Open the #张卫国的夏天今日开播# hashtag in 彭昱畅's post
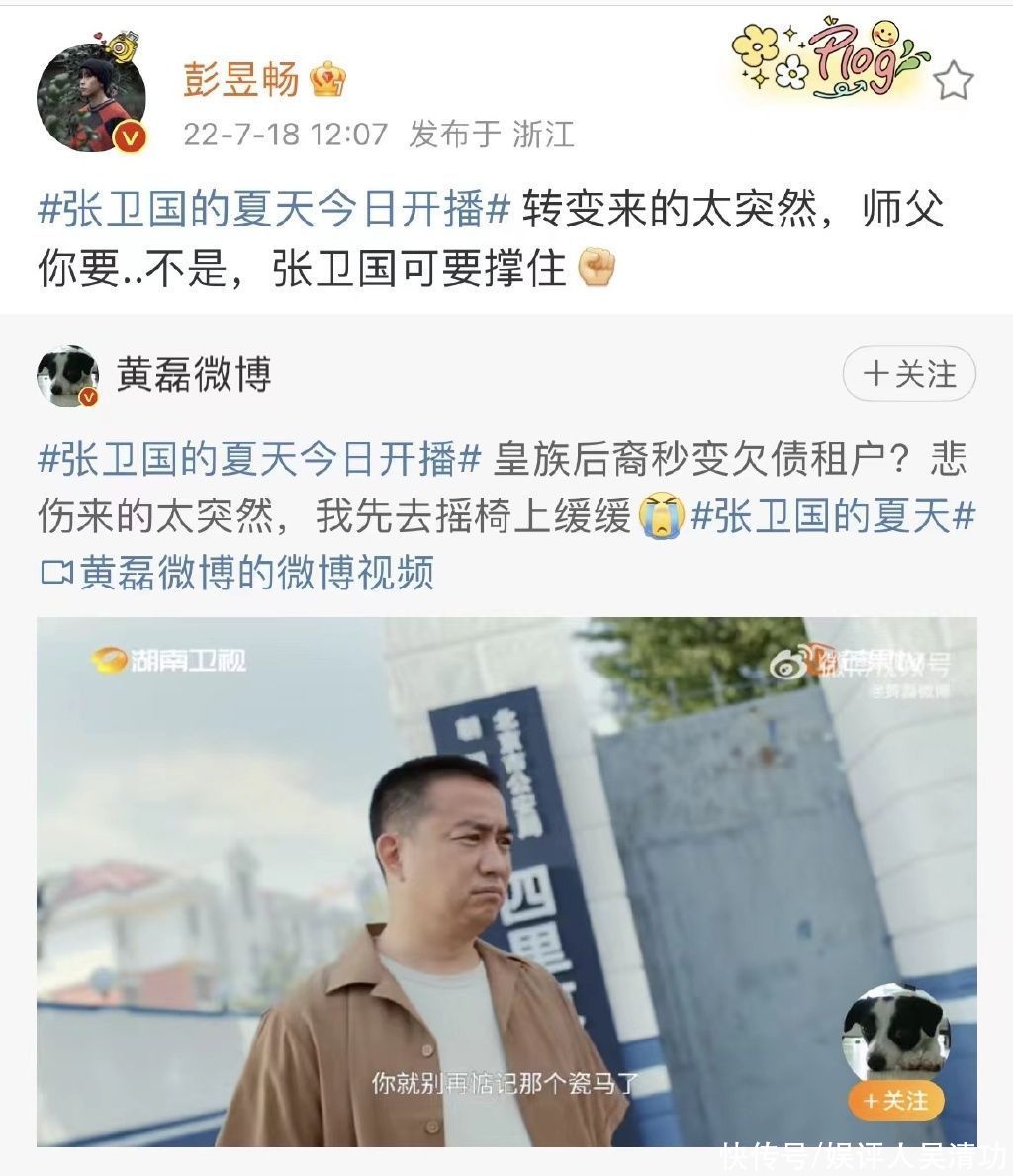Image resolution: width=1013 pixels, height=1176 pixels. pos(274,210)
